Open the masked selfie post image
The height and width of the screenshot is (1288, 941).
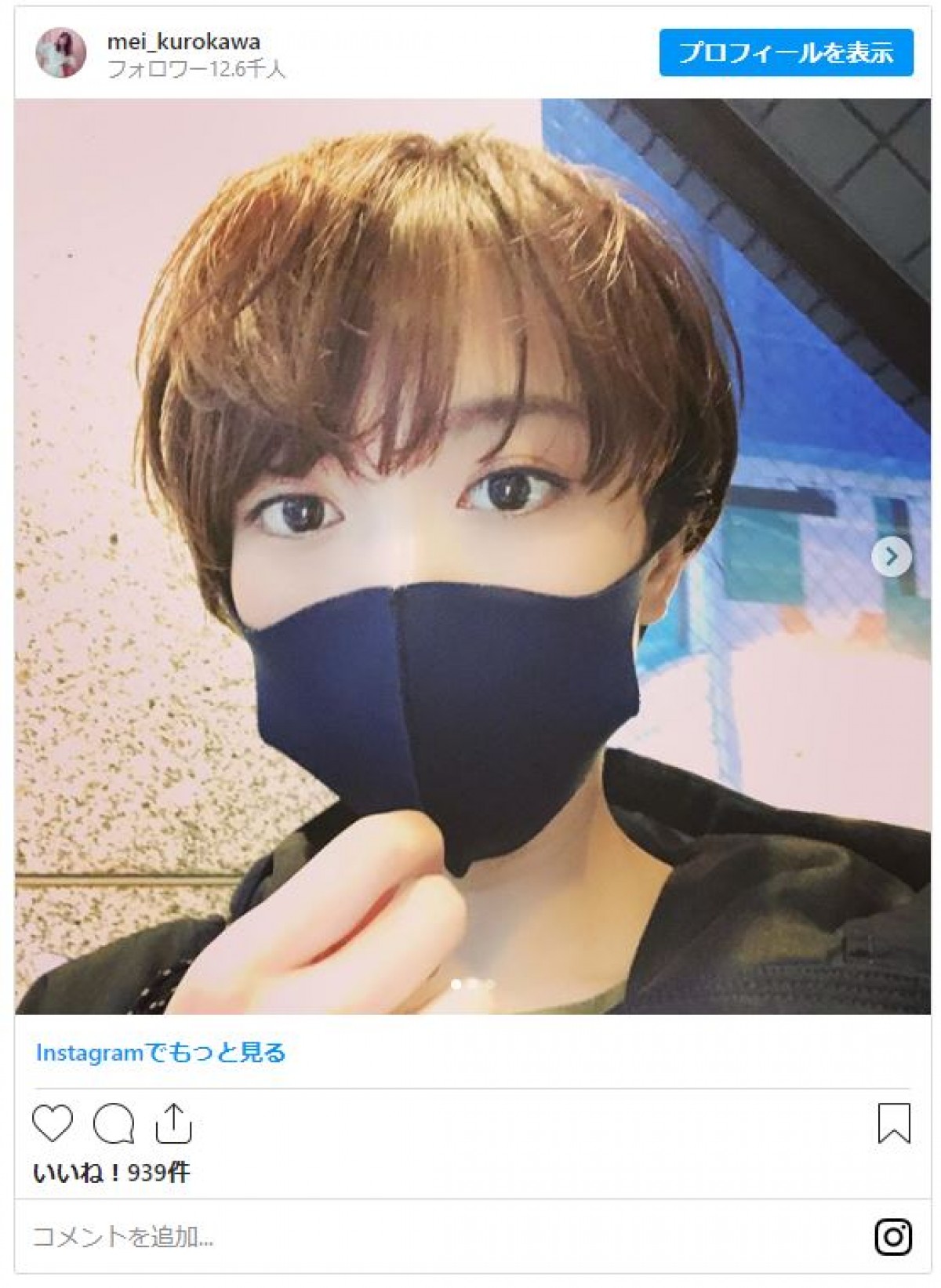[x=472, y=555]
